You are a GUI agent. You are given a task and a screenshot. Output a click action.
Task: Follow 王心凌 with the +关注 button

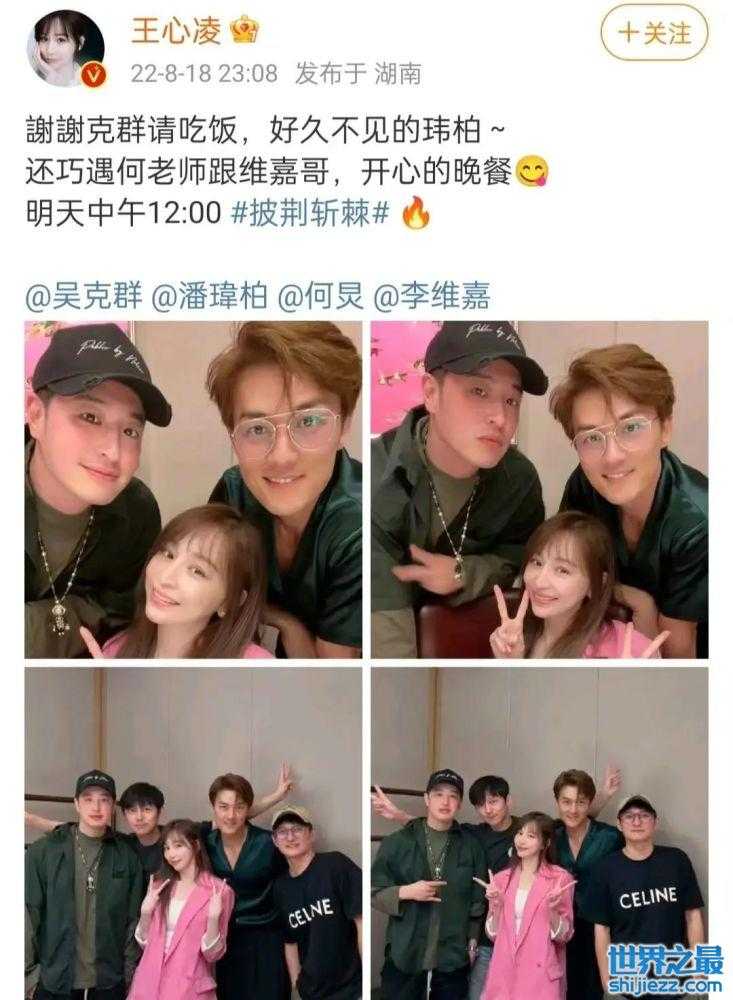(x=654, y=33)
